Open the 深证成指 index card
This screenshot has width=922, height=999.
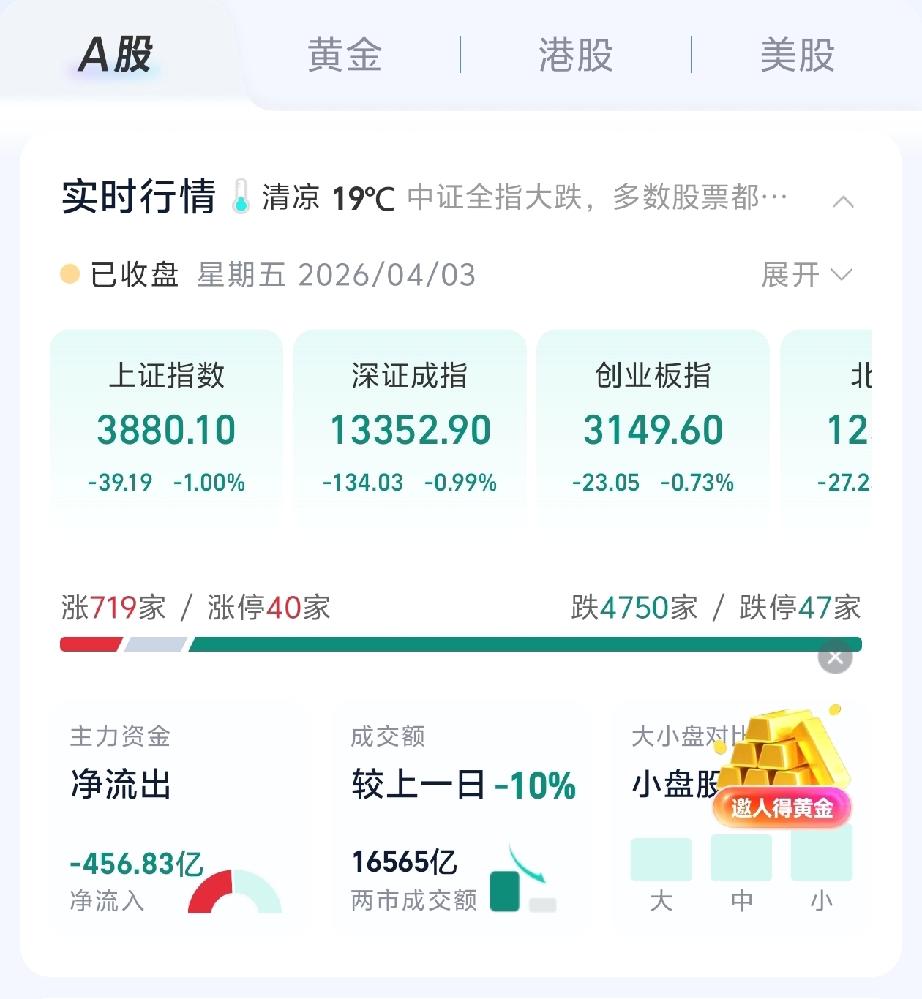410,425
